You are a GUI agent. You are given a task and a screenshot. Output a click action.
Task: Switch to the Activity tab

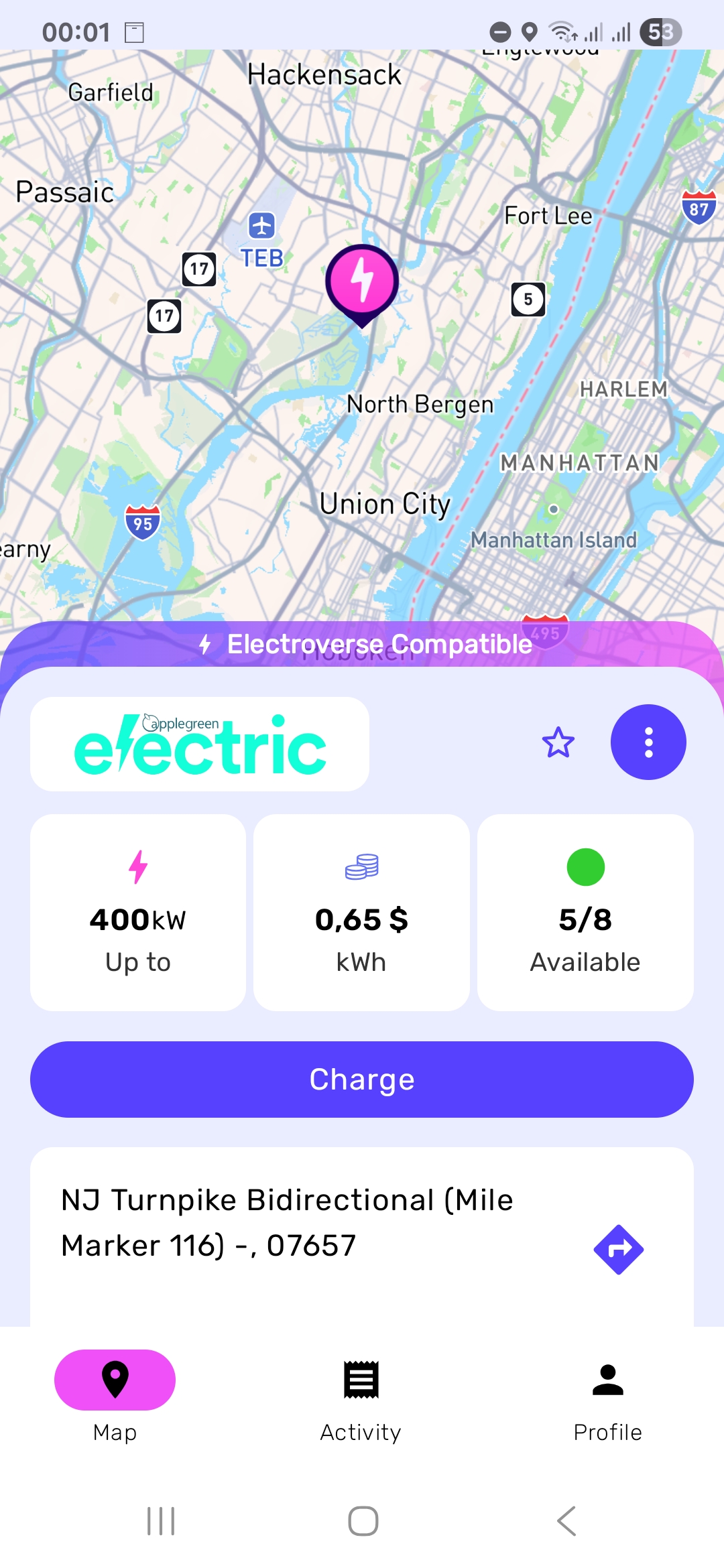pyautogui.click(x=361, y=1397)
